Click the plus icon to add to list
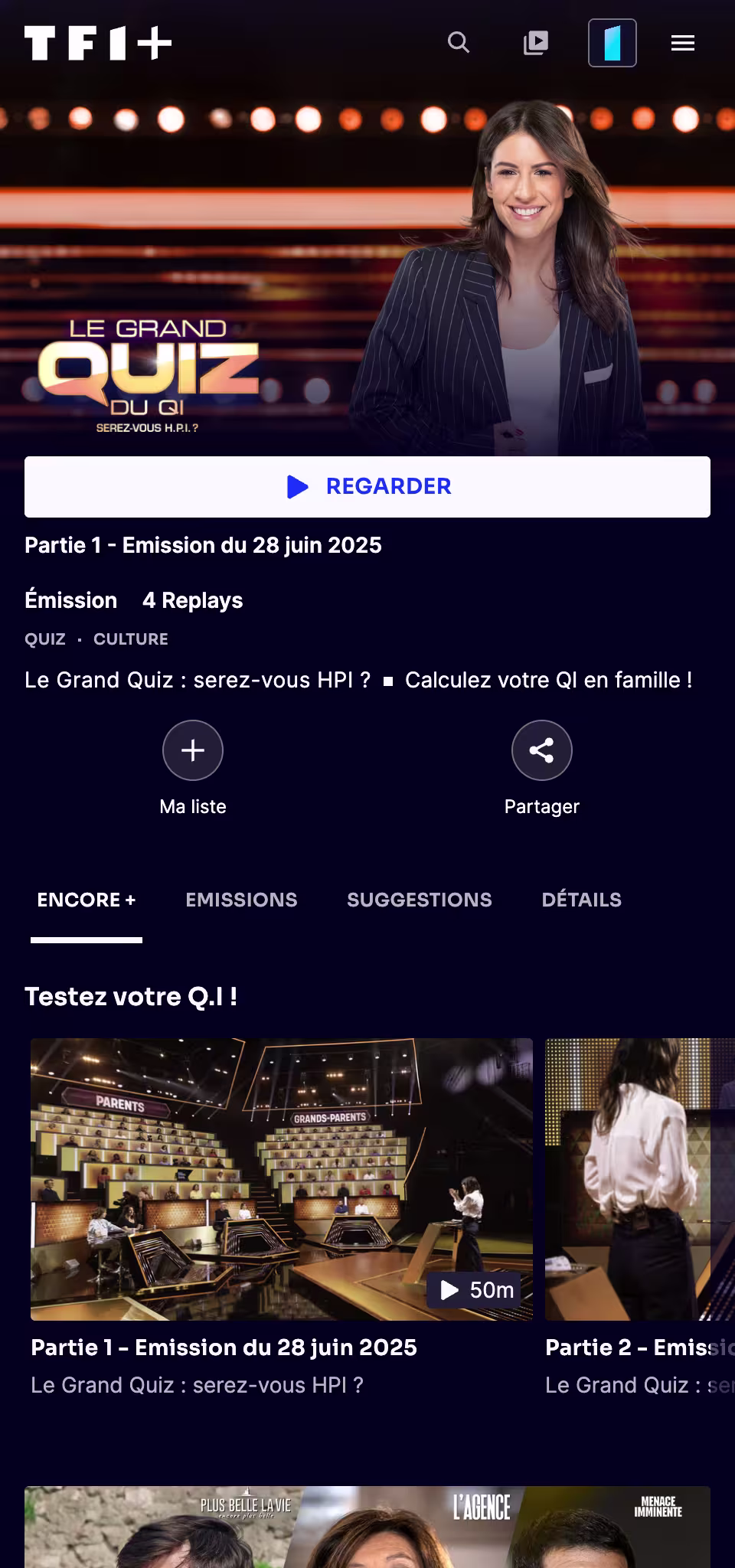The width and height of the screenshot is (735, 1568). click(x=192, y=750)
